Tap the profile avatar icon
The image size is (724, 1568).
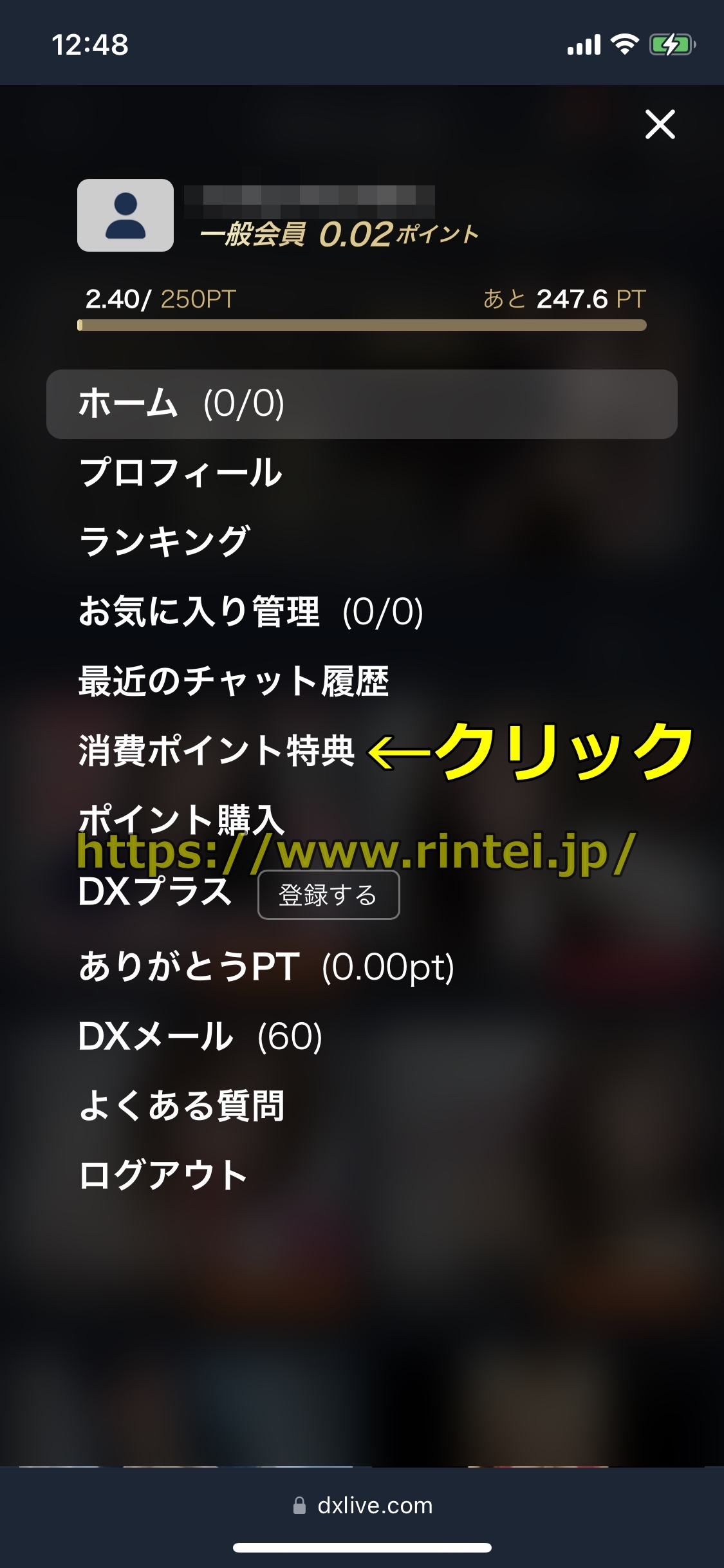(125, 216)
